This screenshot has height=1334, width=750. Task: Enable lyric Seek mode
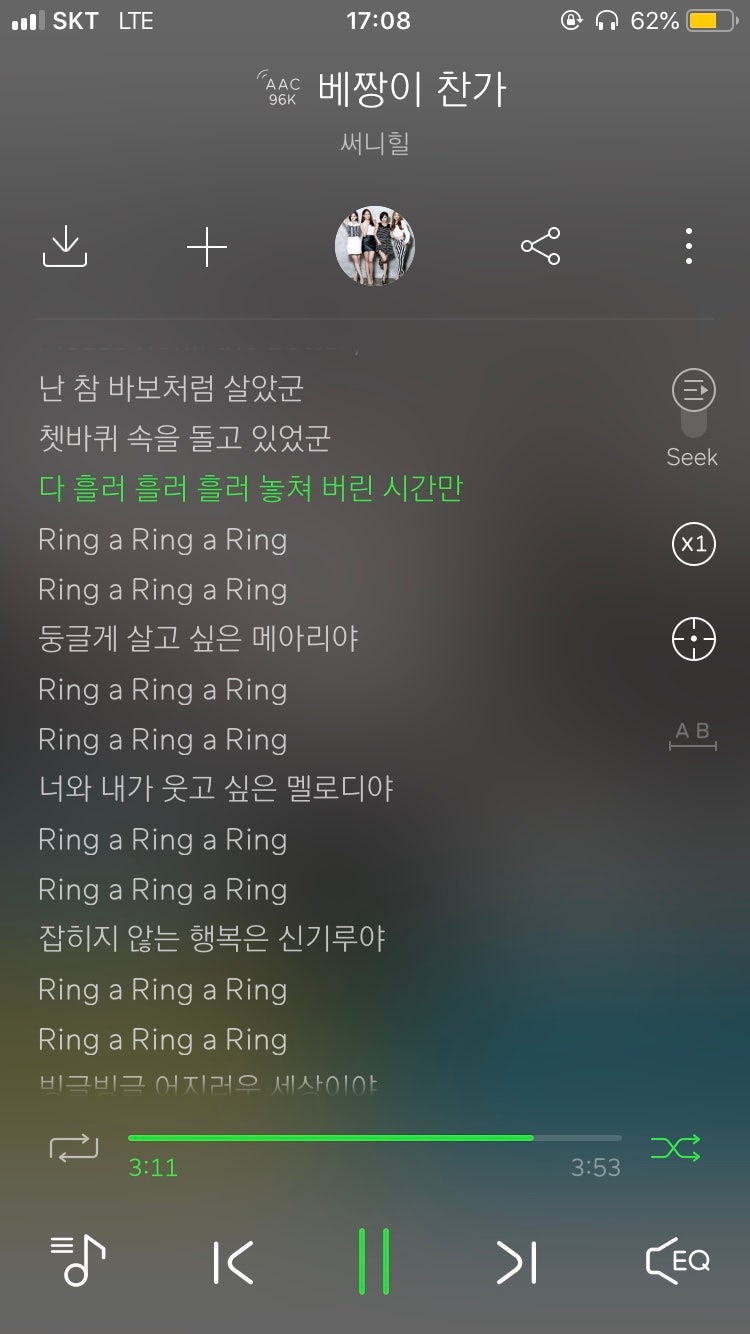tap(691, 392)
